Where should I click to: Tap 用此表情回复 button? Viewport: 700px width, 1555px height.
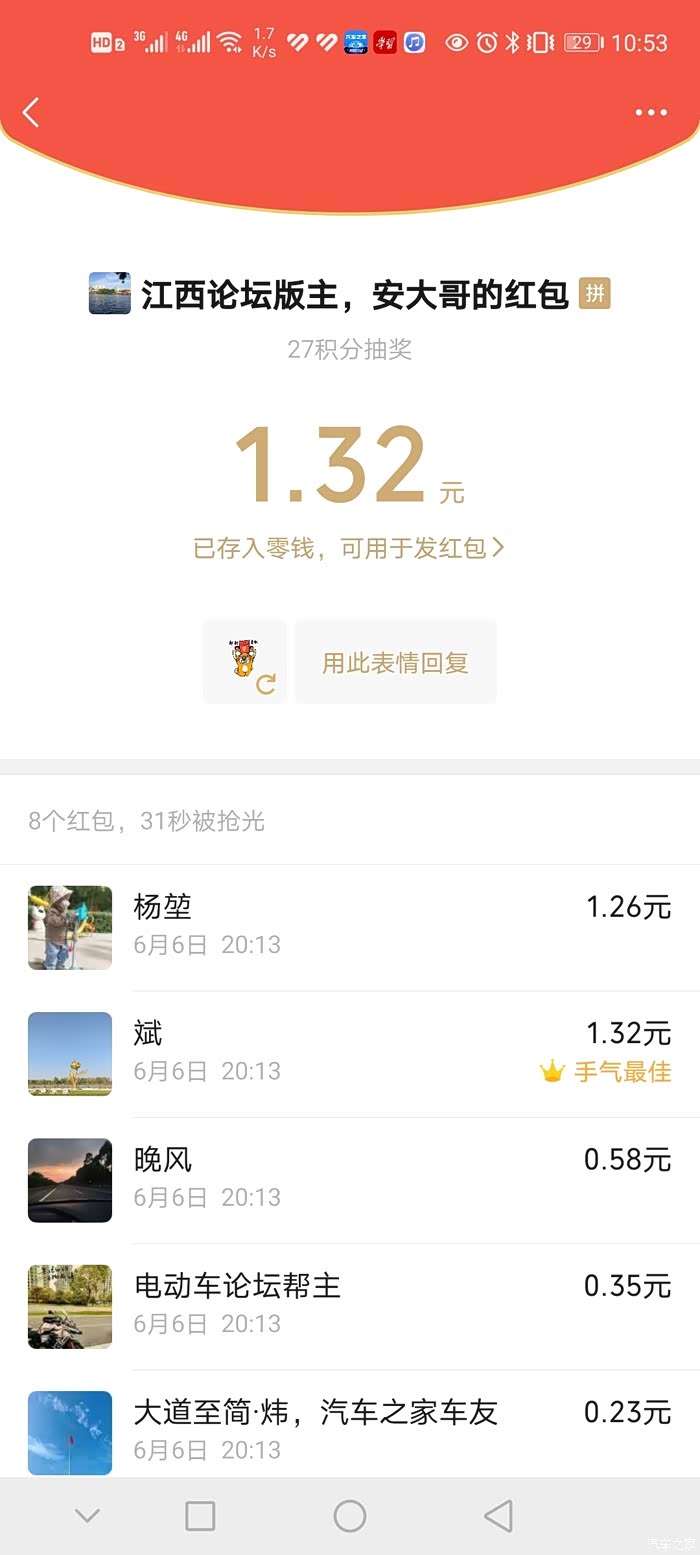pos(395,662)
